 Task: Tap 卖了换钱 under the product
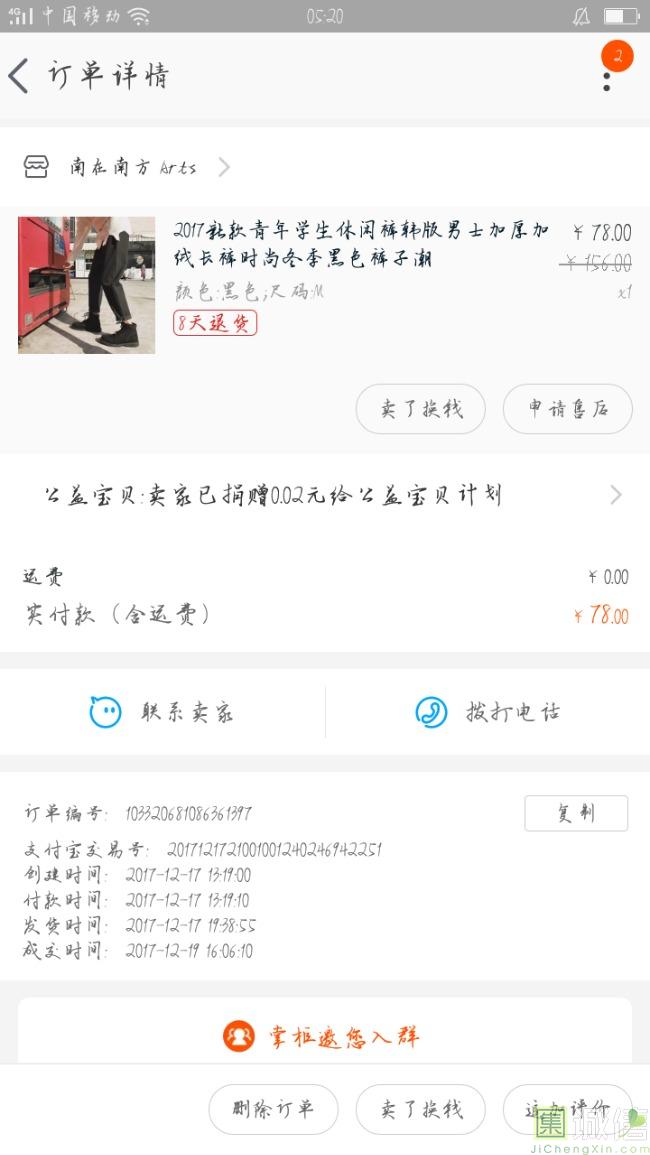420,408
